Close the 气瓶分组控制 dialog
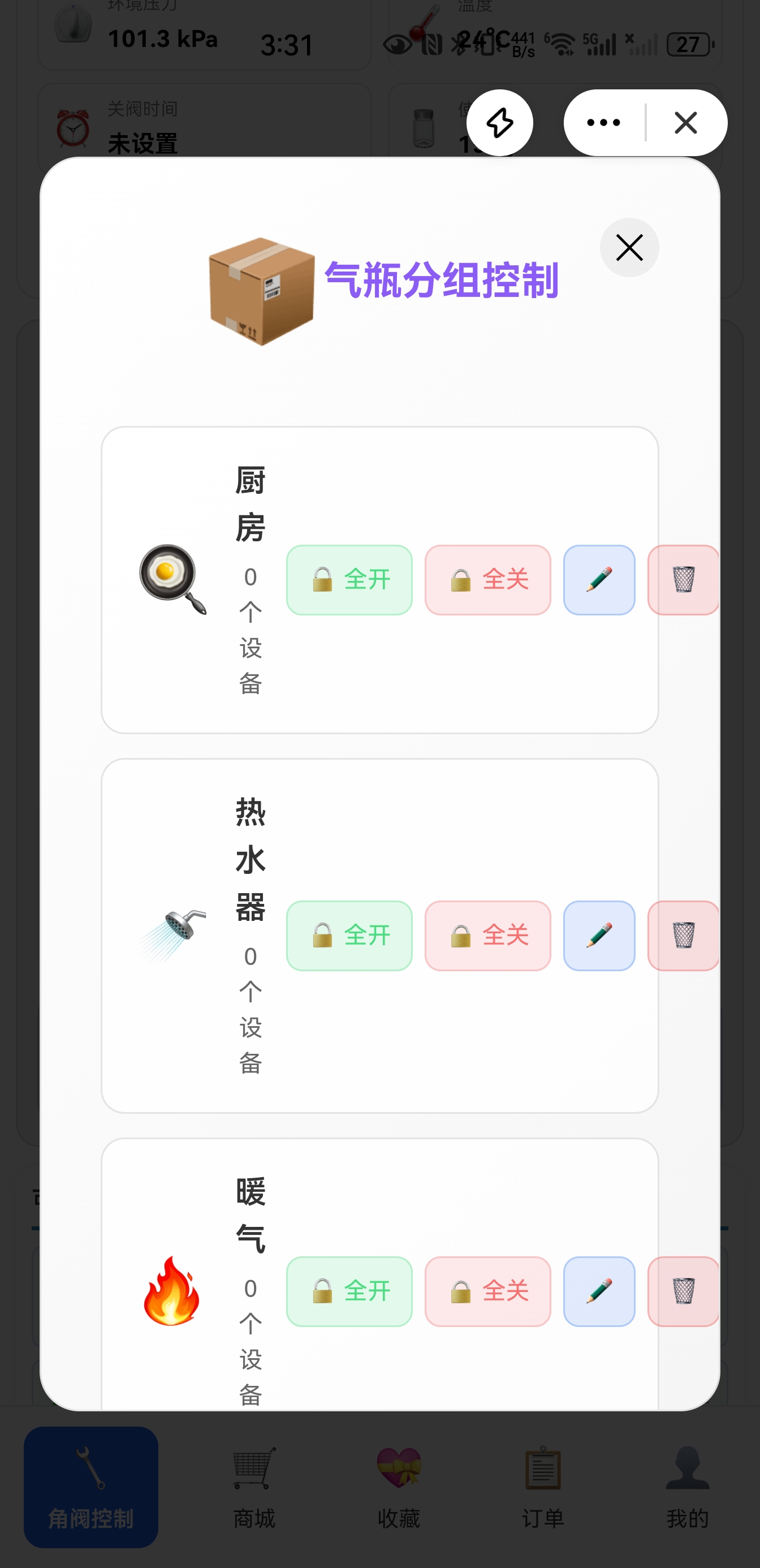Screen dimensions: 760x1568 pyautogui.click(x=629, y=248)
